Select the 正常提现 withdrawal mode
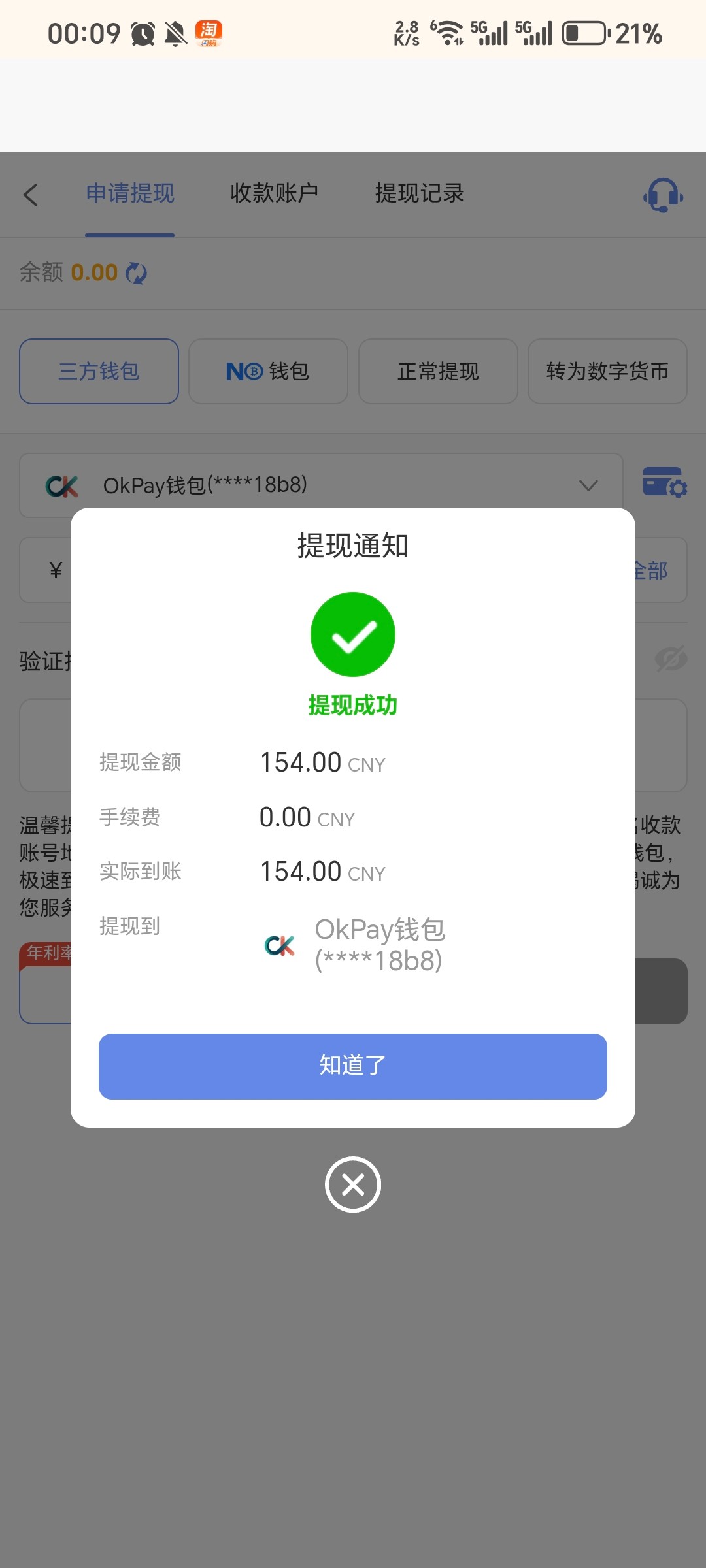This screenshot has height=1568, width=706. (x=438, y=371)
